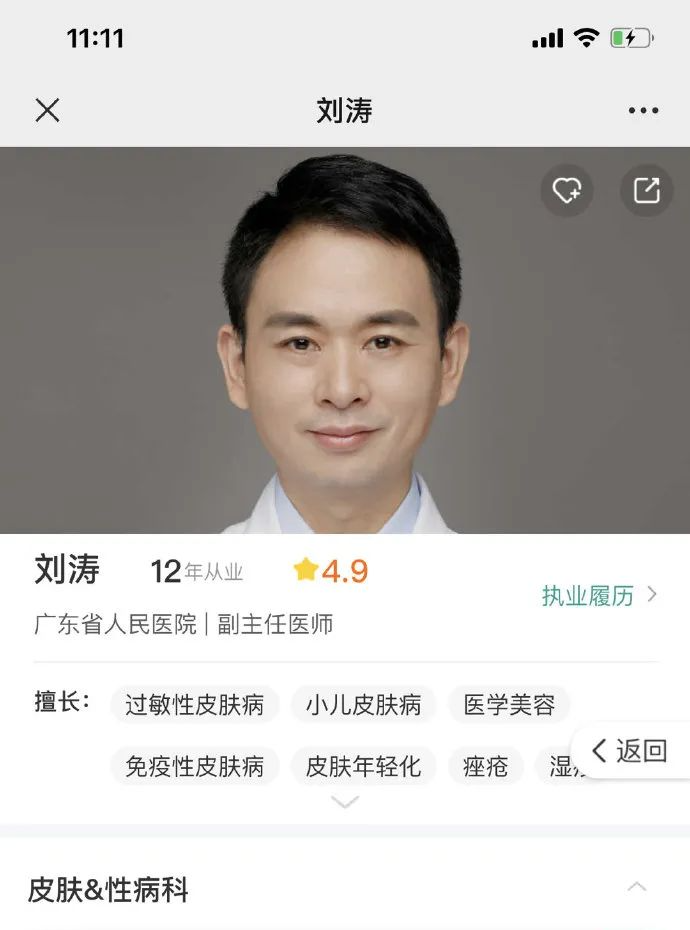Select the 过敏性皮肤病 tag
Screen dimensions: 690x930
(x=194, y=704)
